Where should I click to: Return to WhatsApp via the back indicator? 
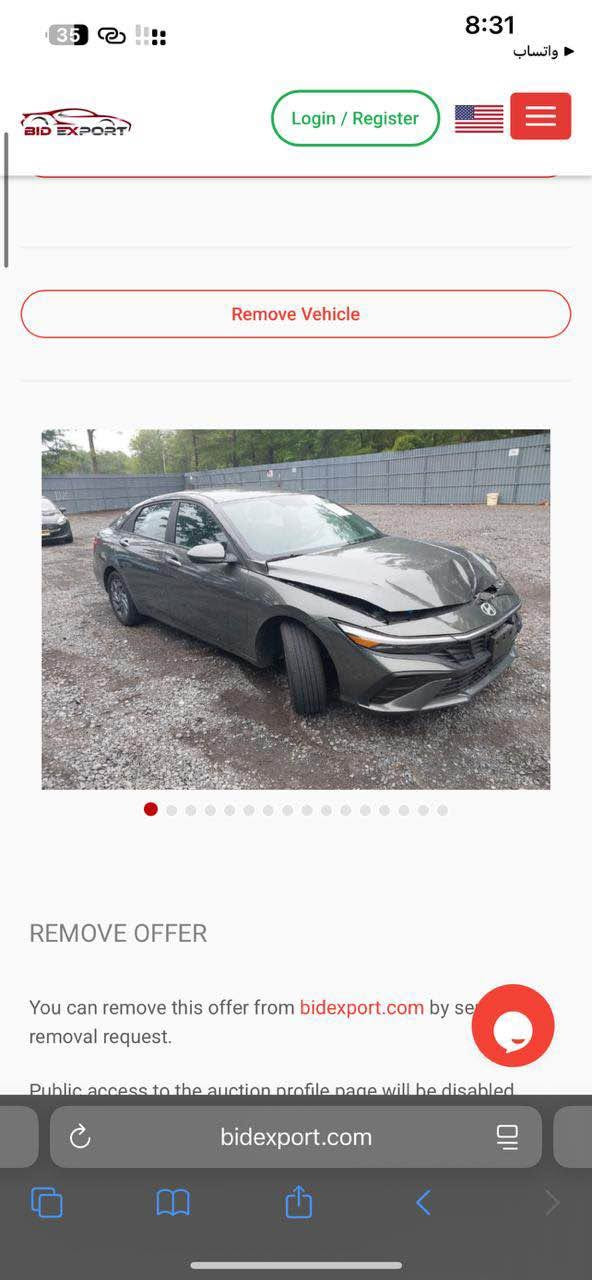(543, 51)
